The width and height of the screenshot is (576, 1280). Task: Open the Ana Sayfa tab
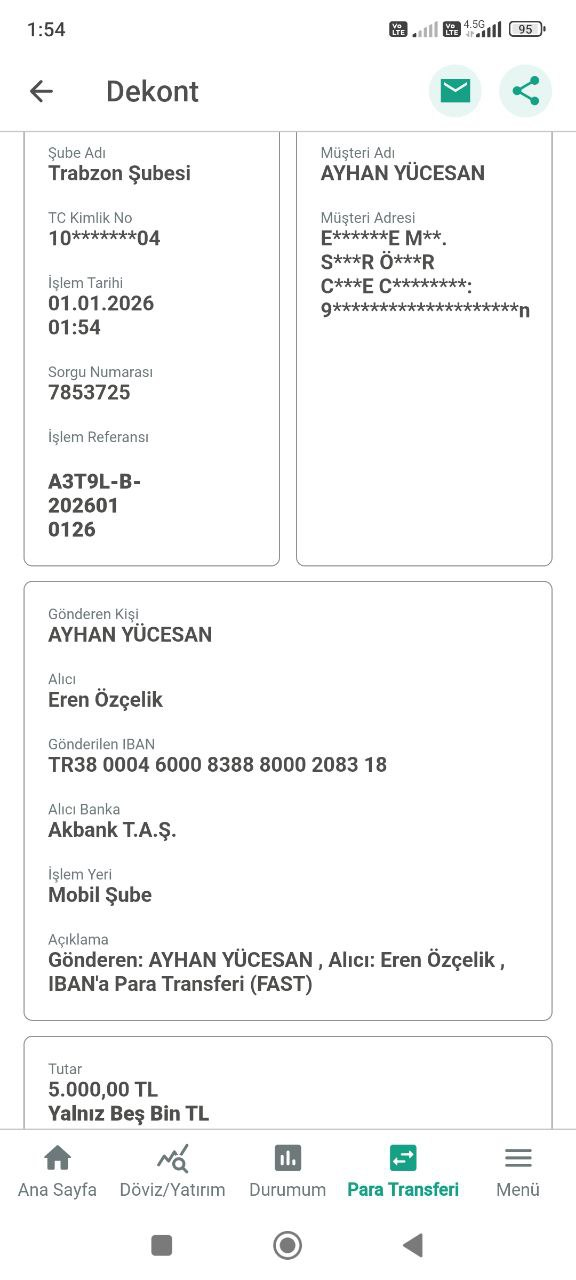coord(57,1172)
